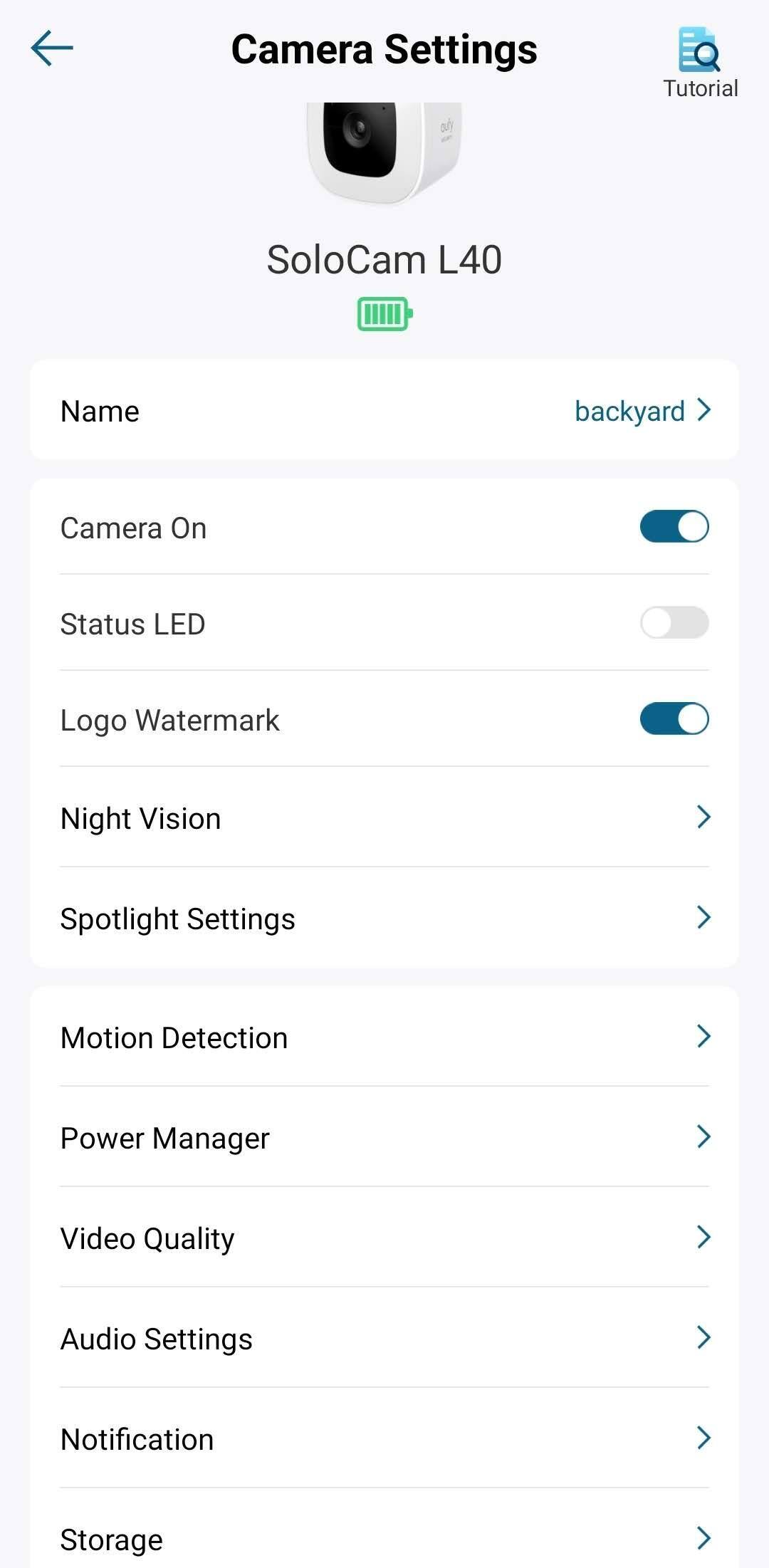Open Storage settings
The width and height of the screenshot is (769, 1568).
[x=384, y=1540]
